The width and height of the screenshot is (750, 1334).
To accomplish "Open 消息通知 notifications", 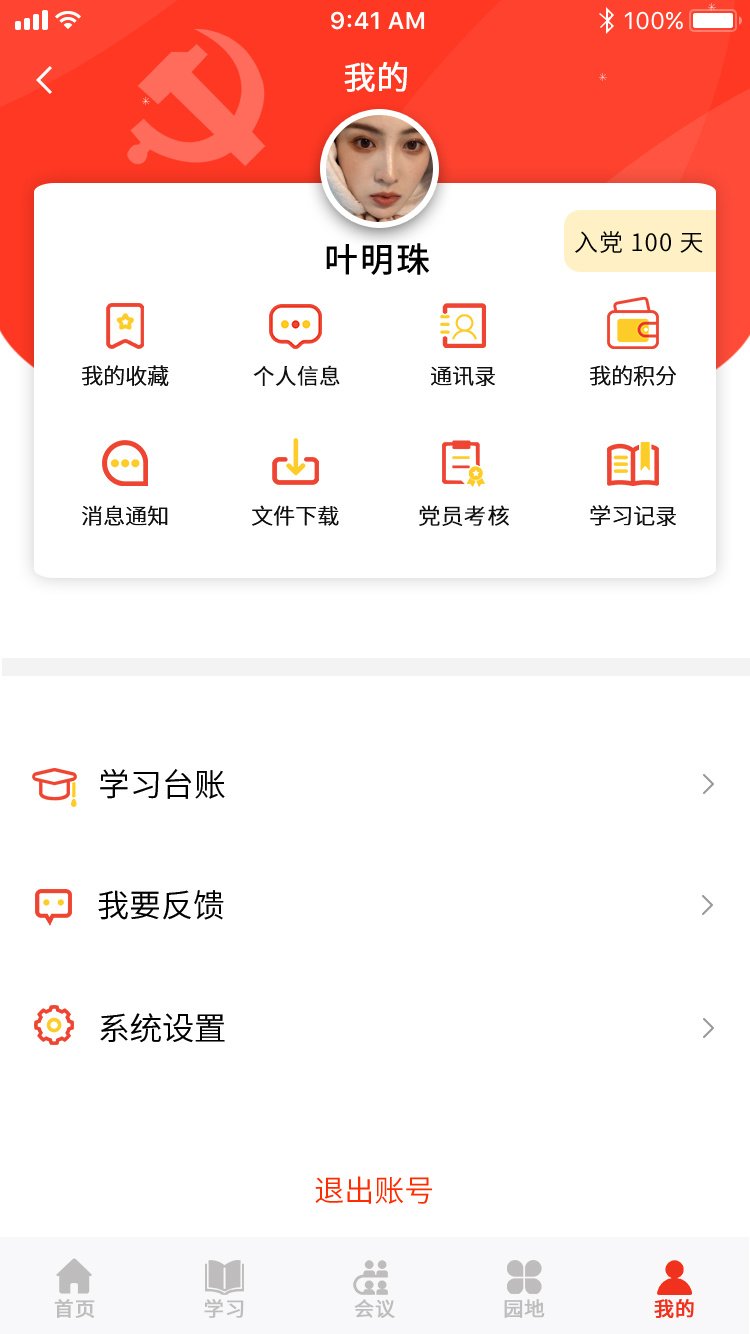I will [x=125, y=483].
